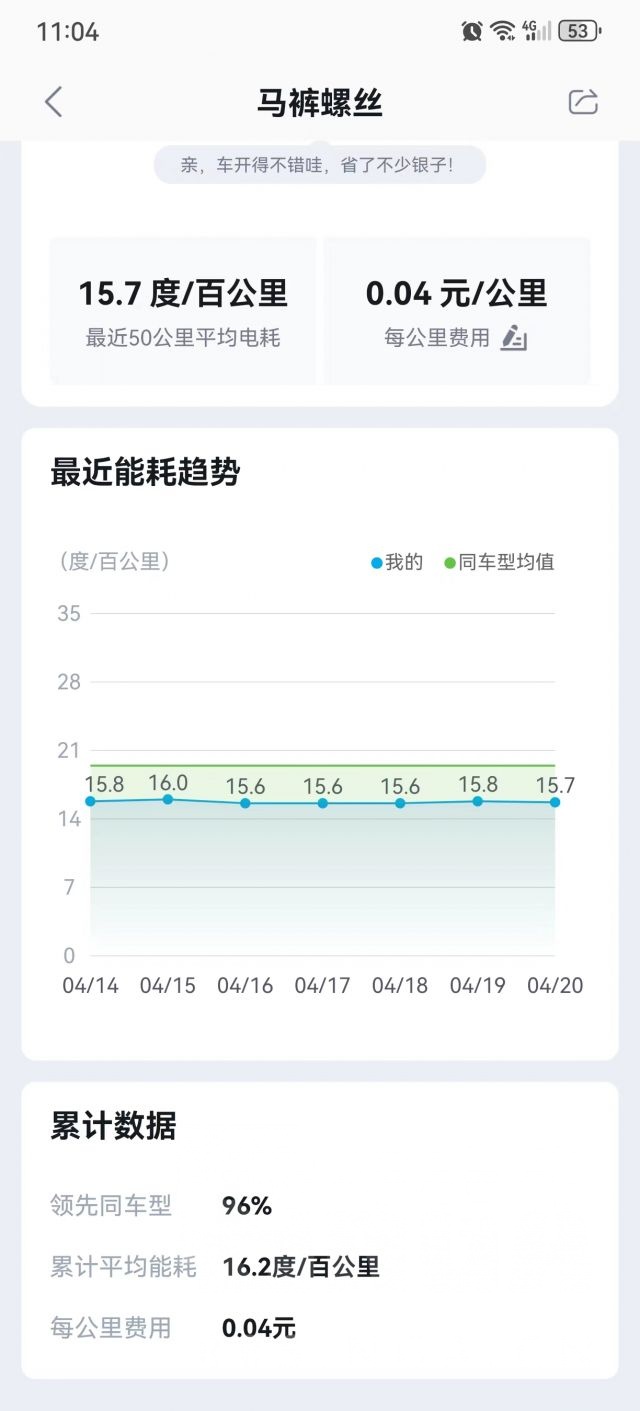
Task: Share this energy consumption page
Action: 583,102
